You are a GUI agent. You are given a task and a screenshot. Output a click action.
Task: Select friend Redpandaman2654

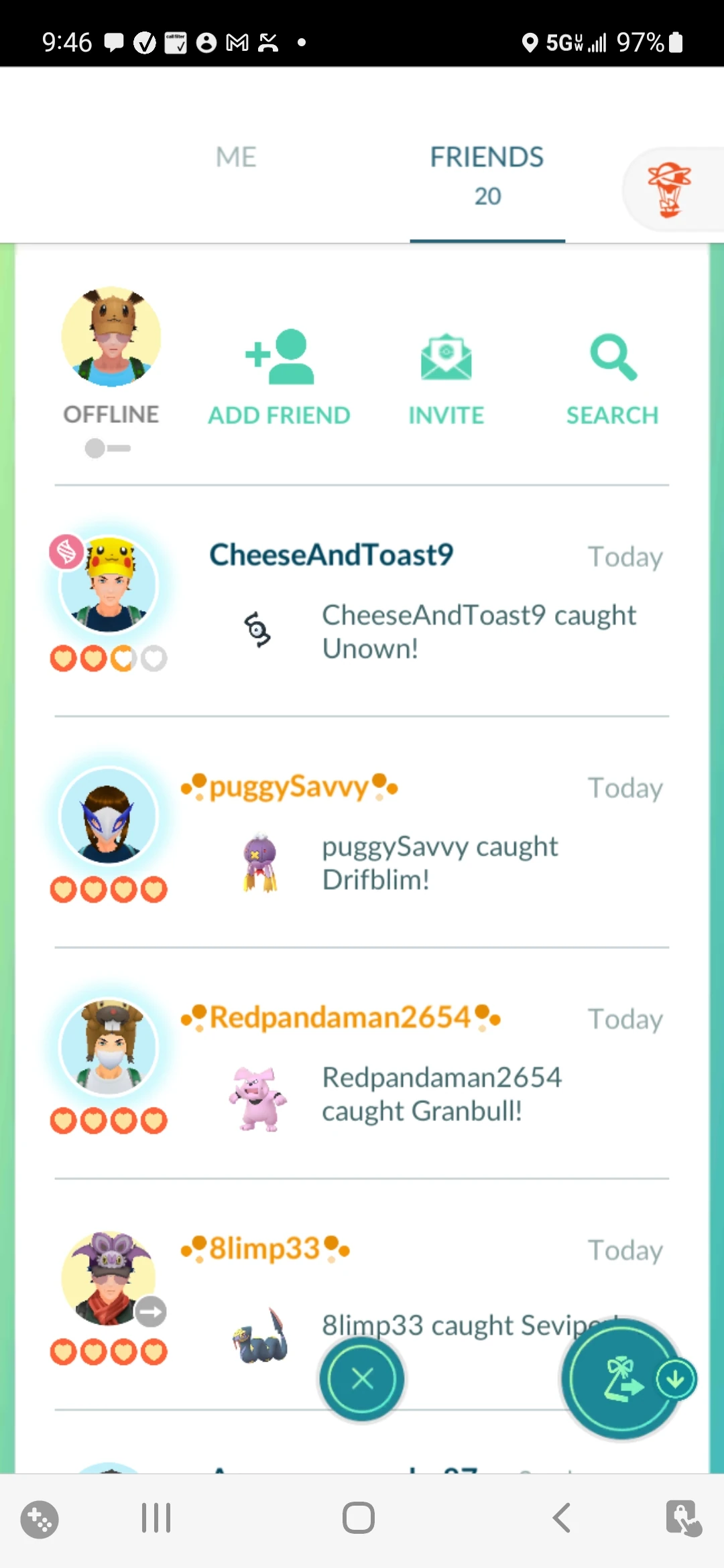point(341,1019)
